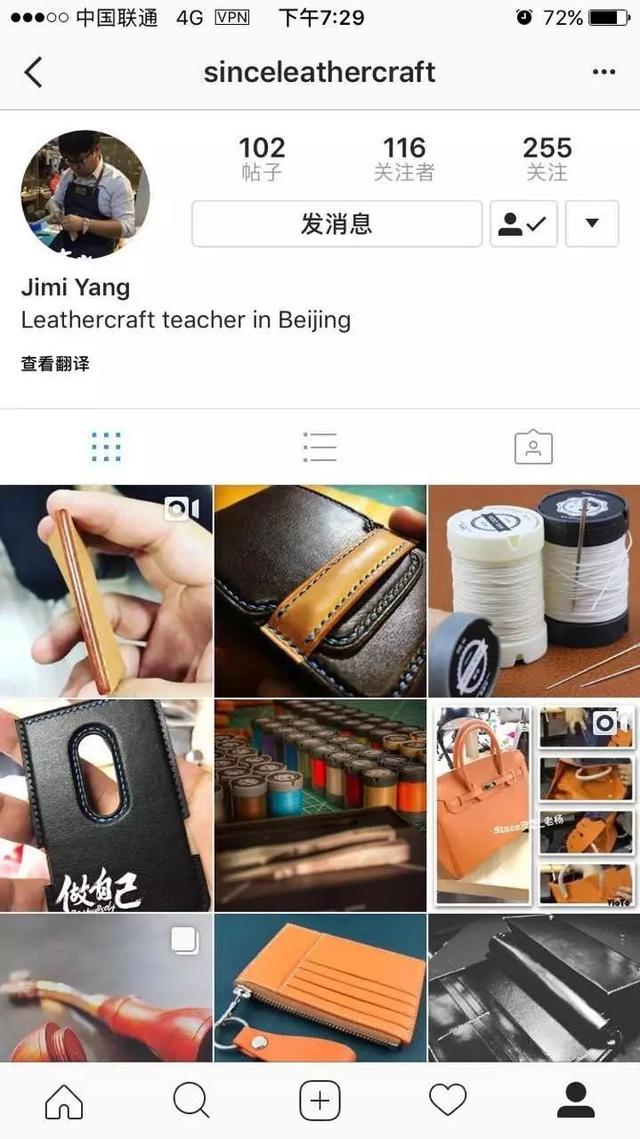
Task: Open the three-dot overflow menu
Action: tap(604, 72)
